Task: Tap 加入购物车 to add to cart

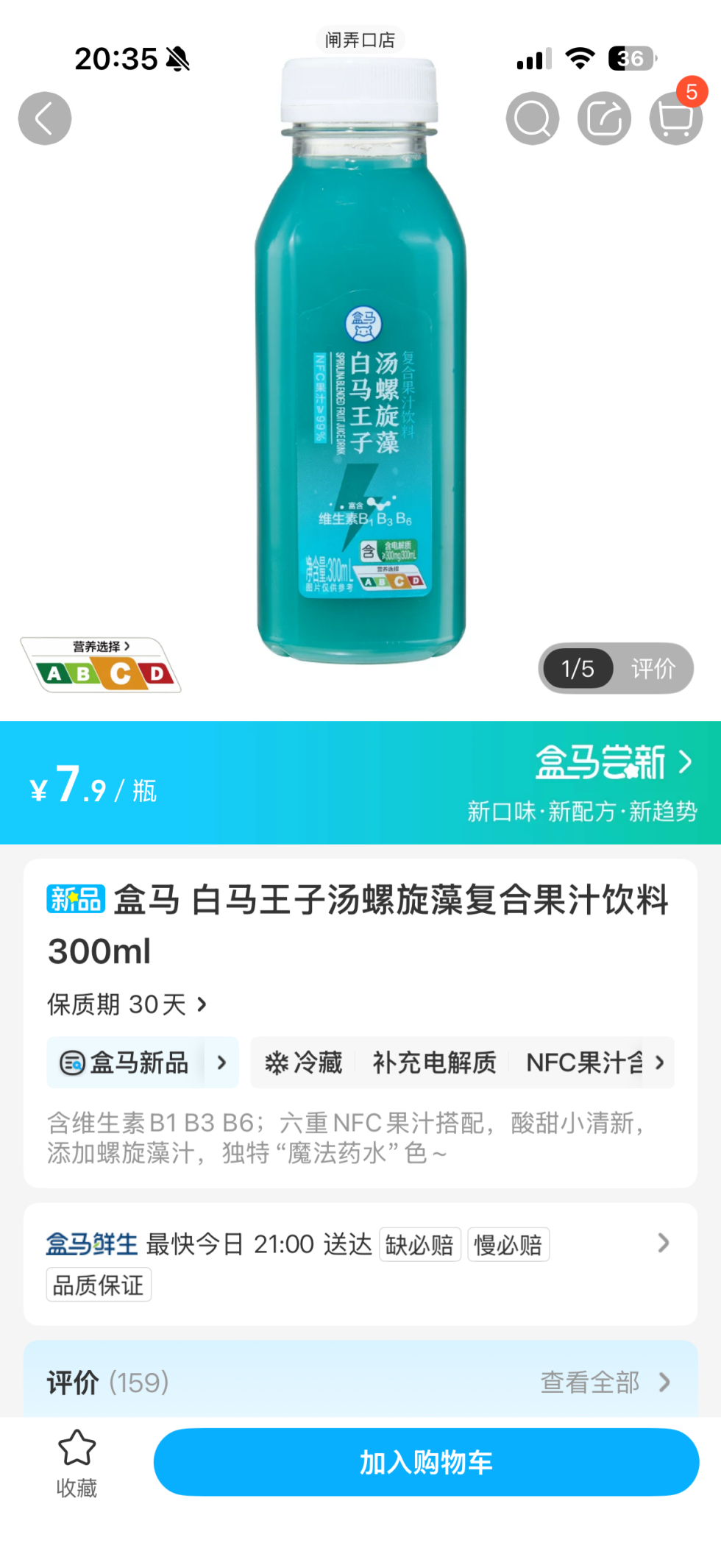Action: click(425, 1462)
